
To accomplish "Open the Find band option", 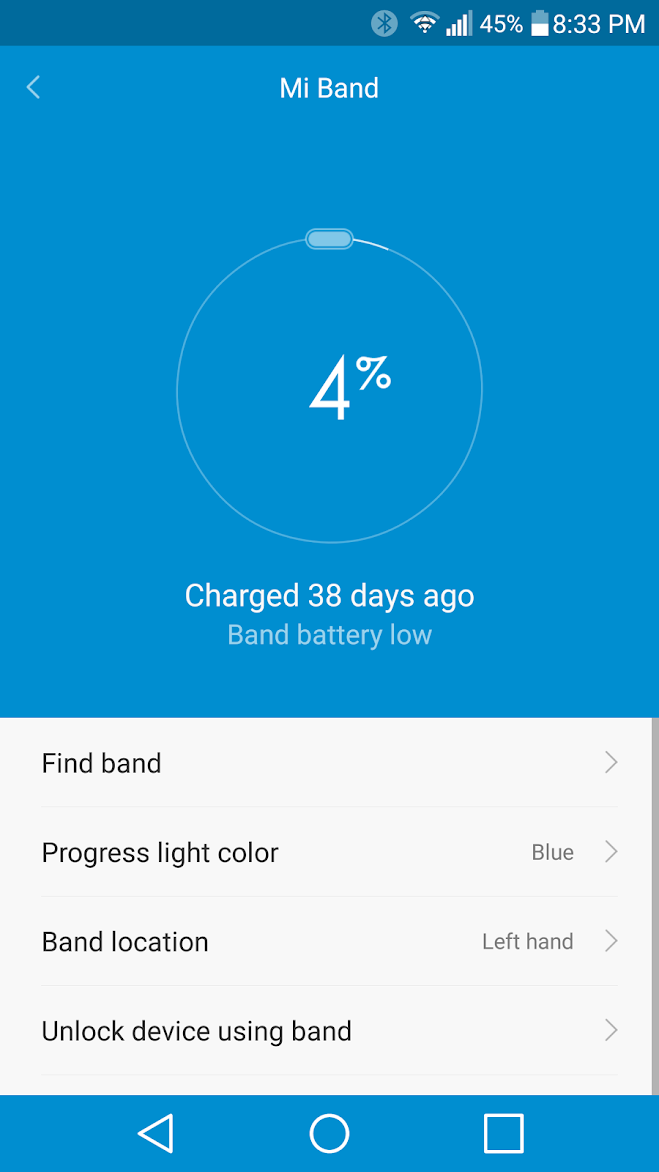I will coord(330,763).
